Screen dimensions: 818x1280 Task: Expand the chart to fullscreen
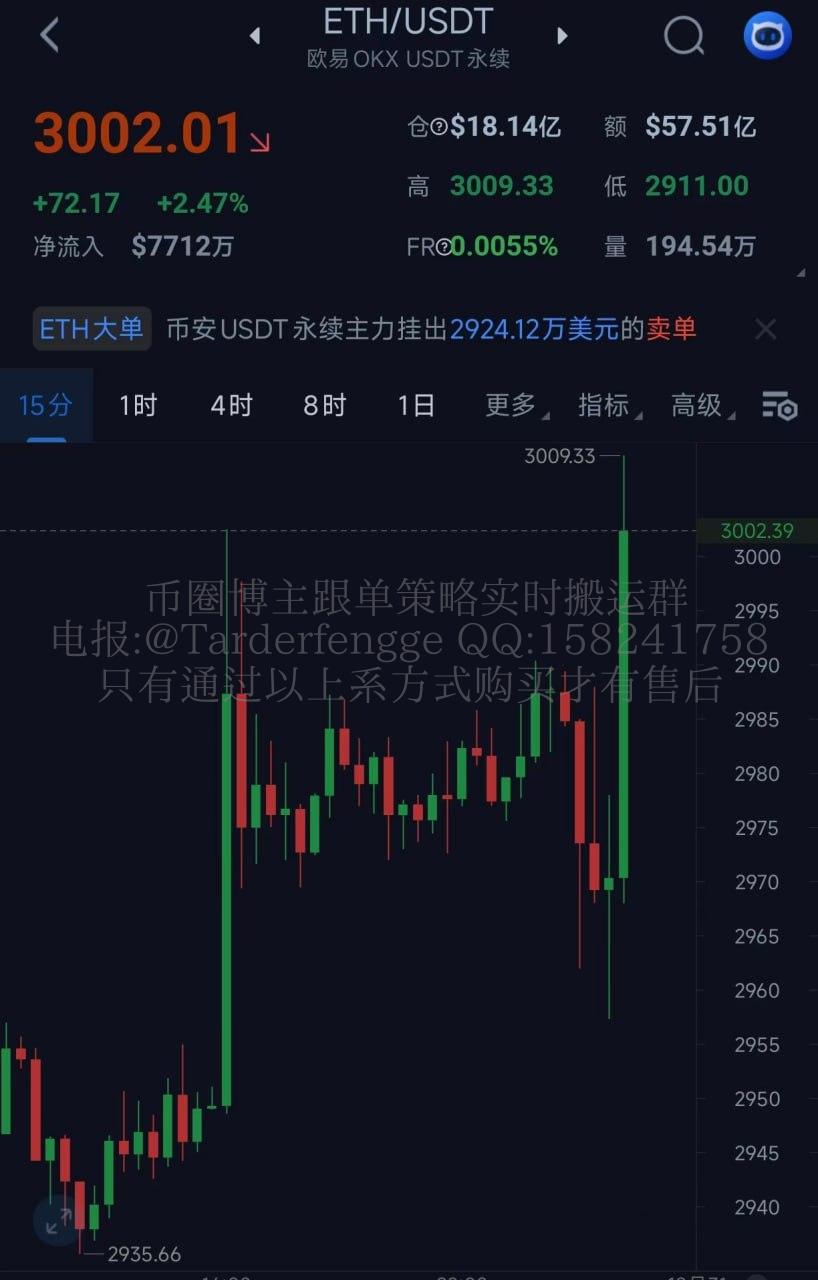click(x=57, y=1219)
